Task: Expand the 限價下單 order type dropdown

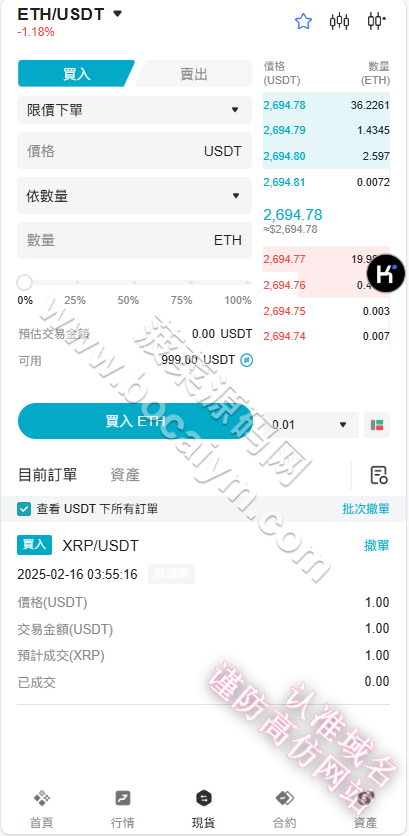Action: (134, 110)
